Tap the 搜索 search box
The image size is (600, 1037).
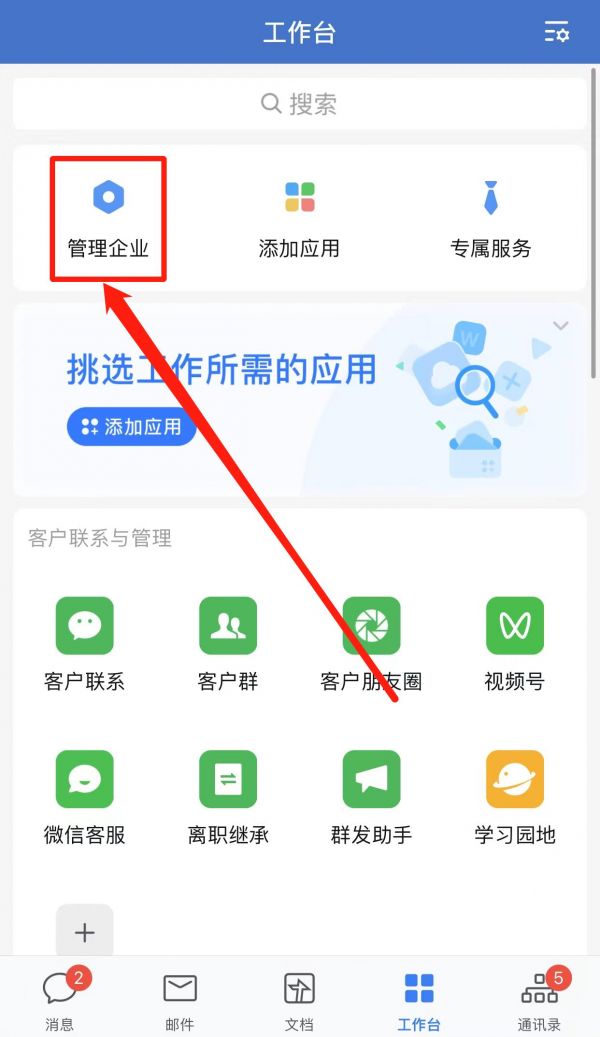pyautogui.click(x=299, y=104)
